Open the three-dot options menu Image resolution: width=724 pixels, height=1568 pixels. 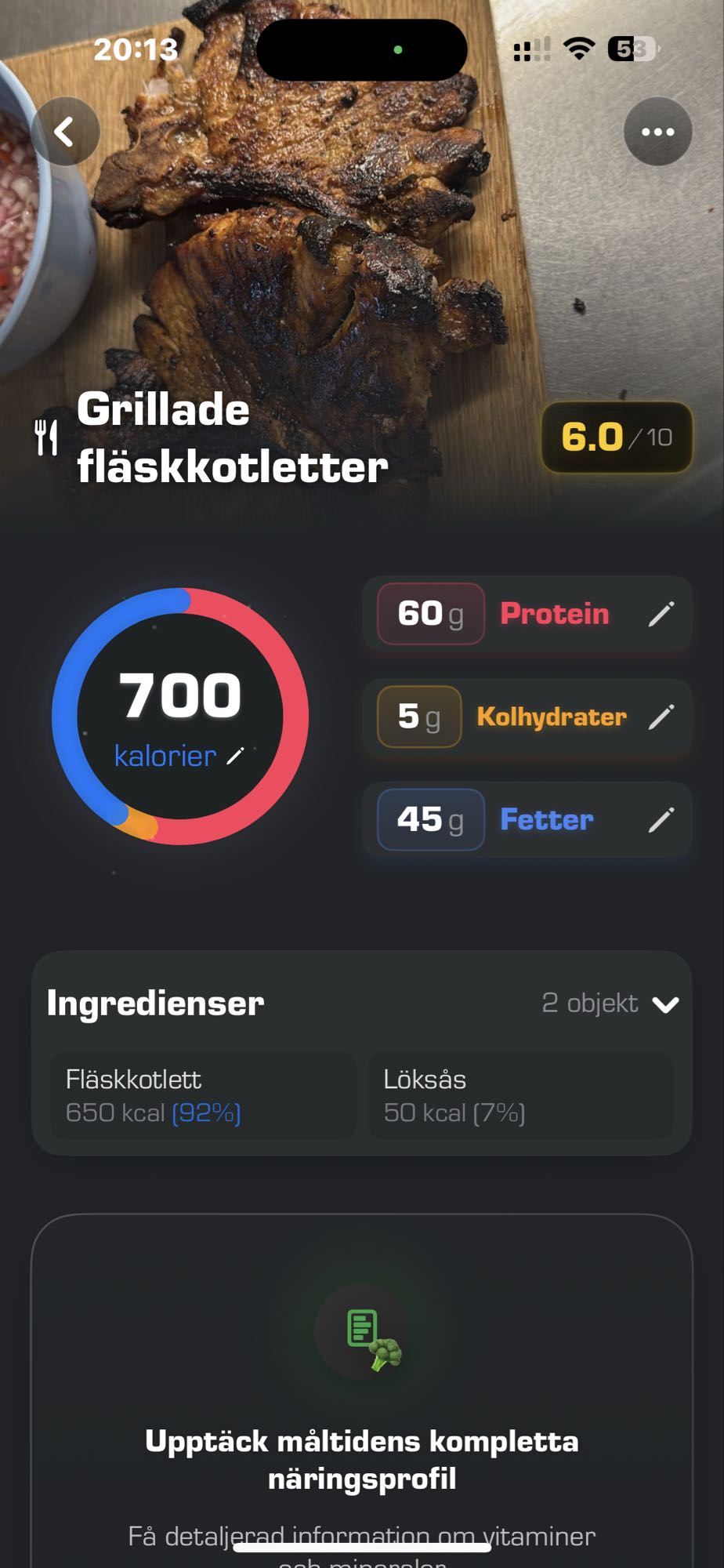point(657,131)
